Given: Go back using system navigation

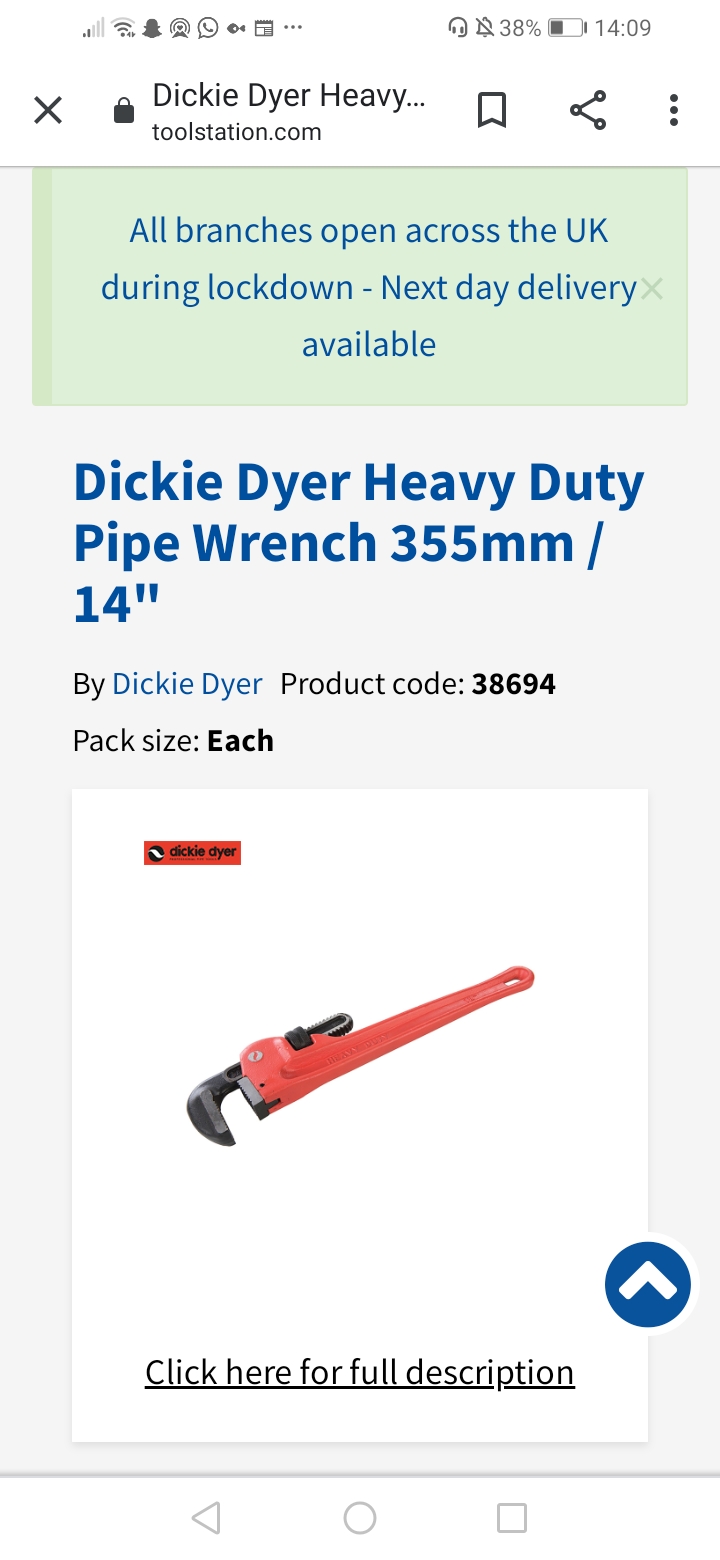Looking at the screenshot, I should tap(206, 1518).
